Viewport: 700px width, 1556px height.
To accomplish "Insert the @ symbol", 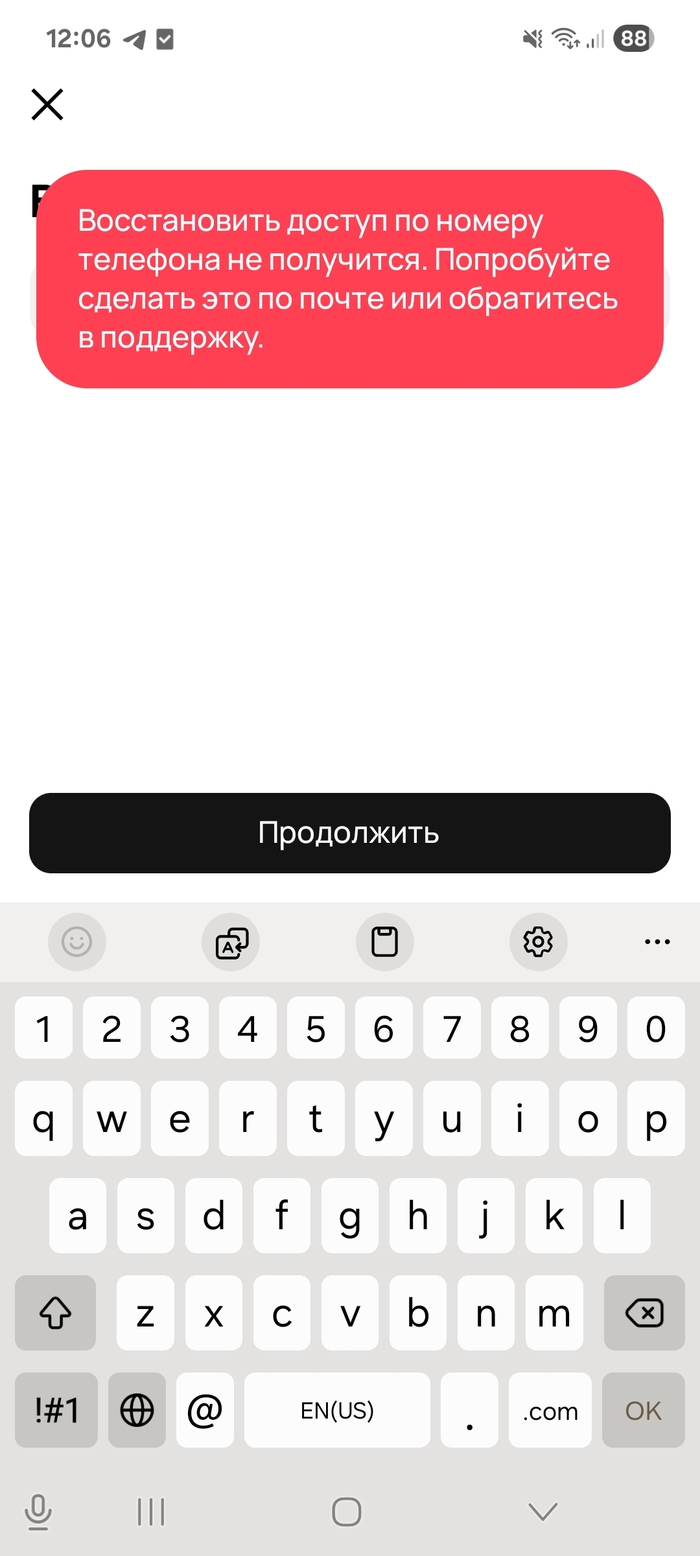I will click(205, 1410).
